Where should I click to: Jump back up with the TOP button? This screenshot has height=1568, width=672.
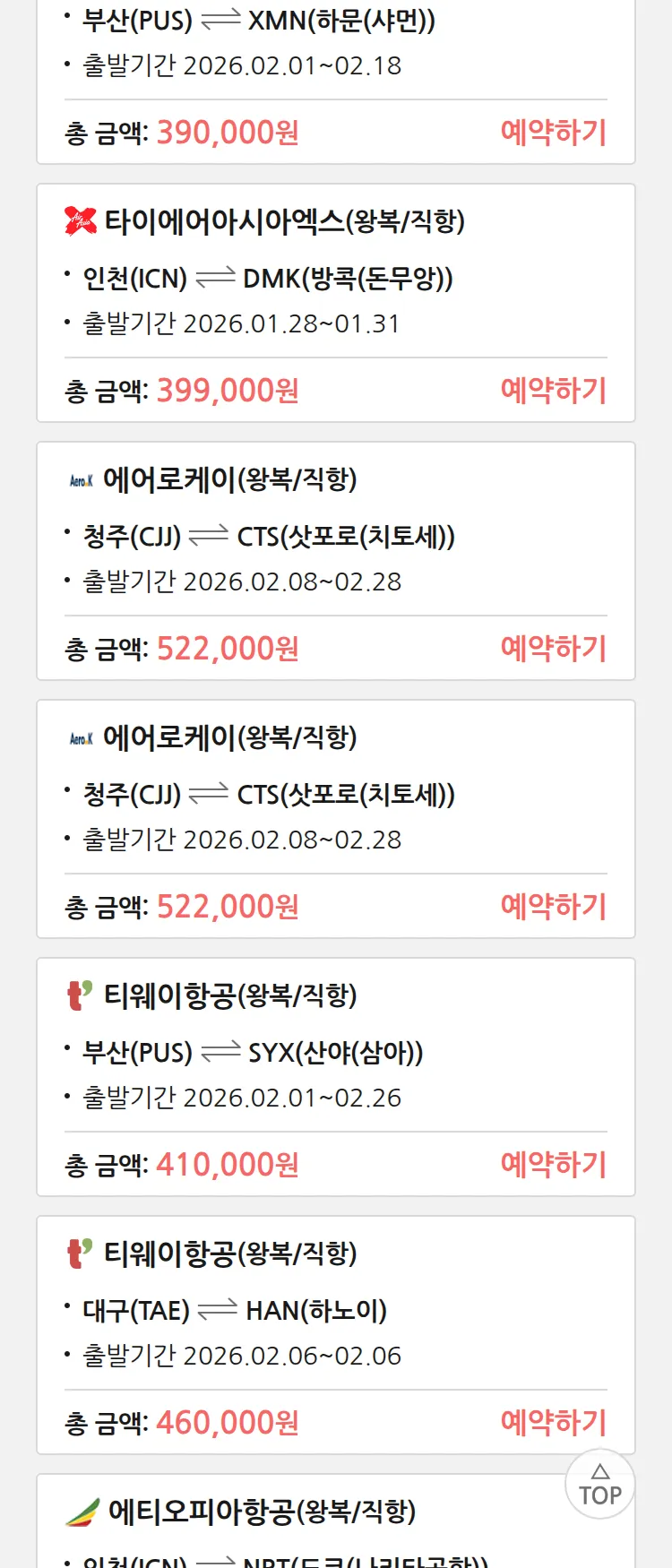(x=600, y=1485)
